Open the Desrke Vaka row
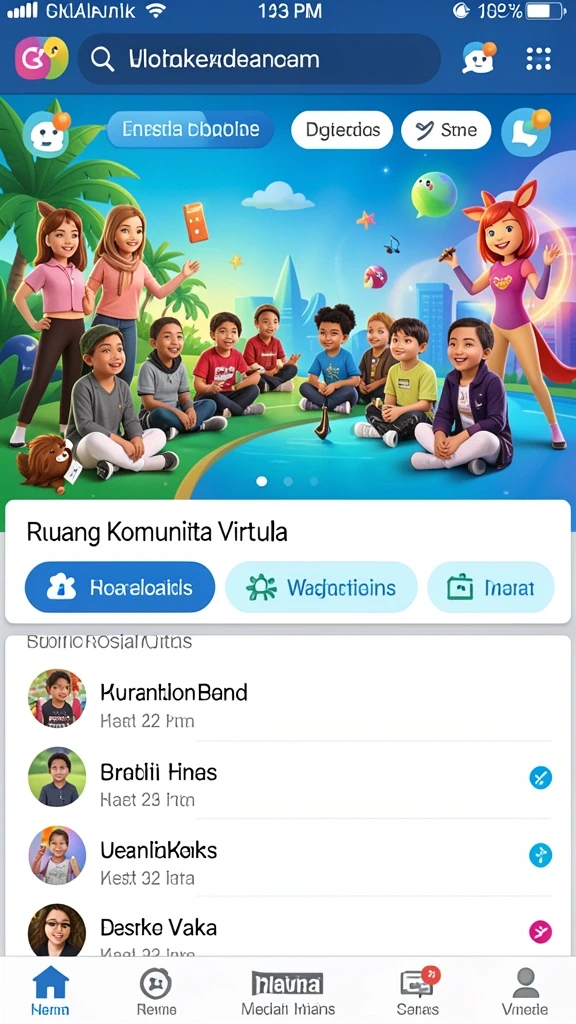 coord(288,929)
